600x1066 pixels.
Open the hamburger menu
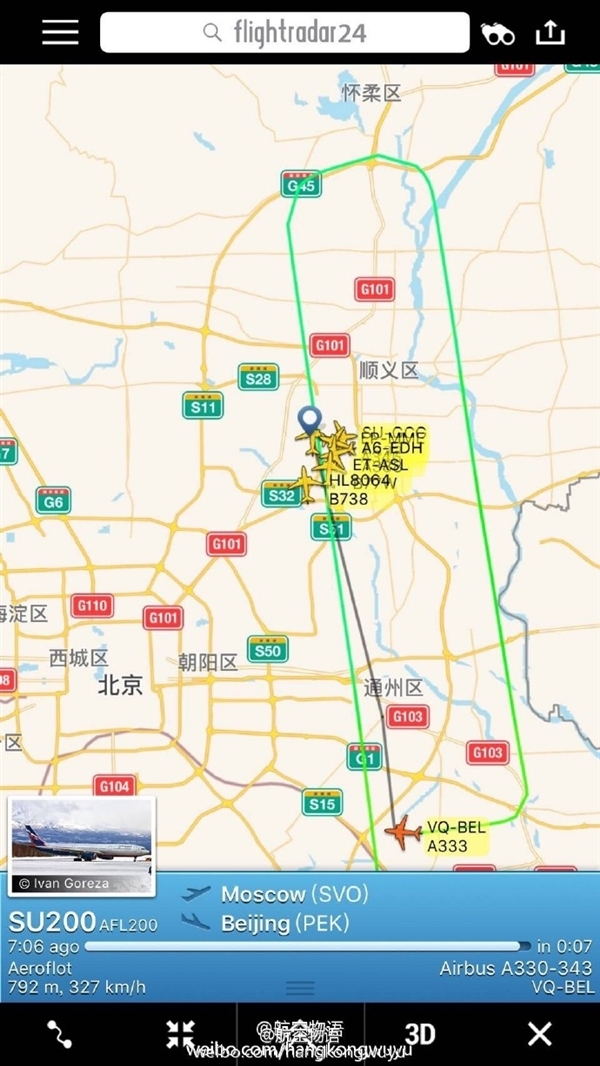60,32
